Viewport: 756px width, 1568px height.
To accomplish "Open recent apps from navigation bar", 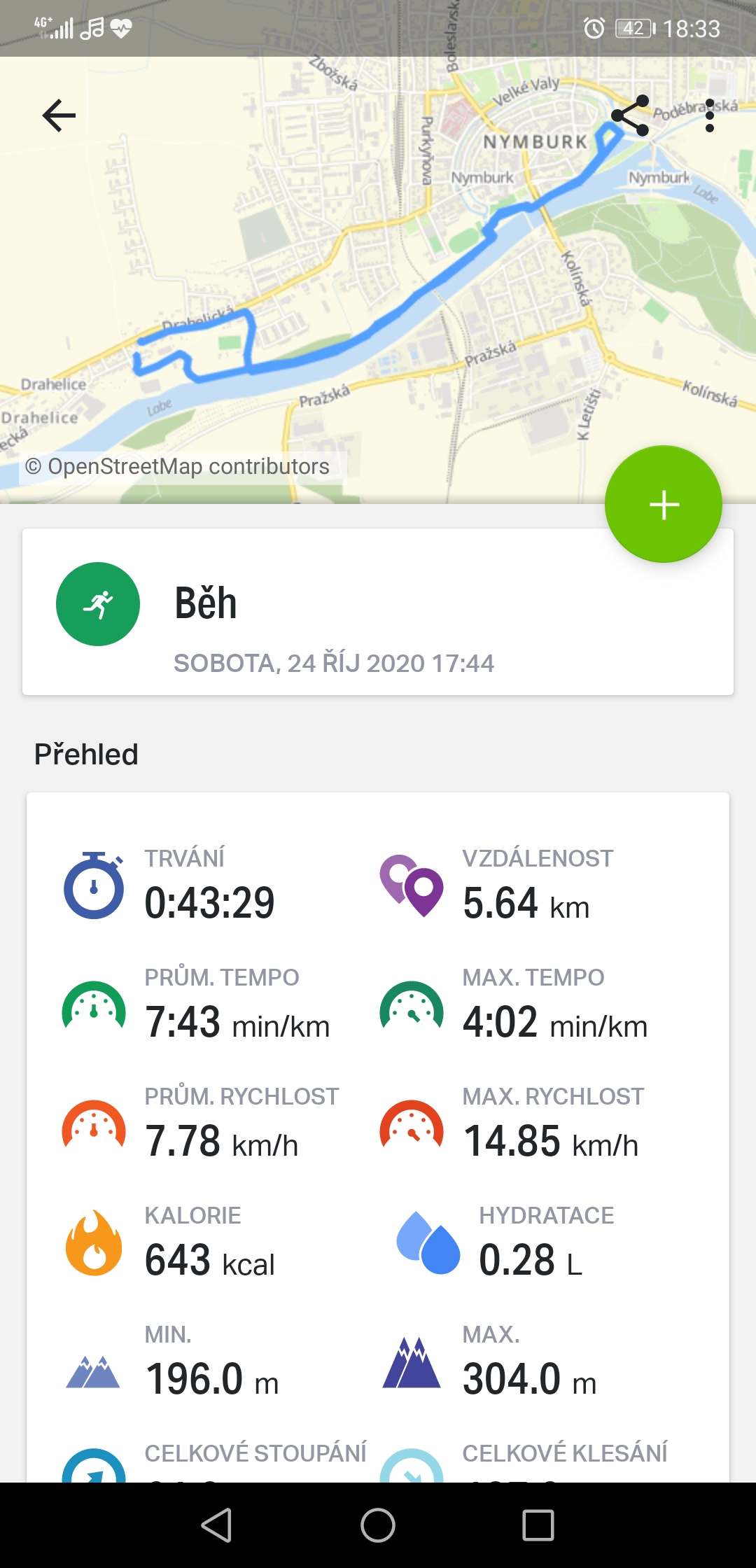I will point(538,1525).
